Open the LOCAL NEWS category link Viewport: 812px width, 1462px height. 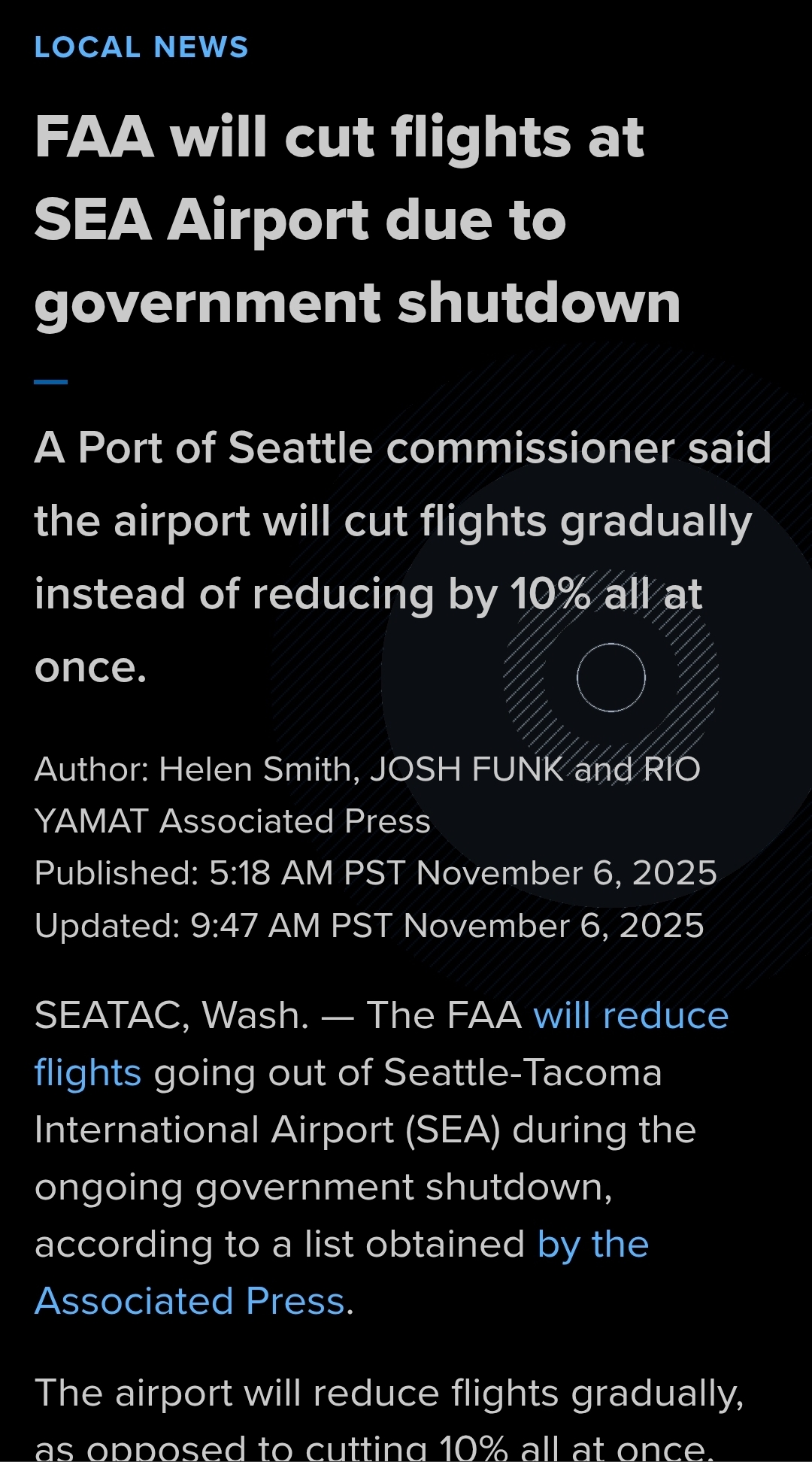(141, 47)
